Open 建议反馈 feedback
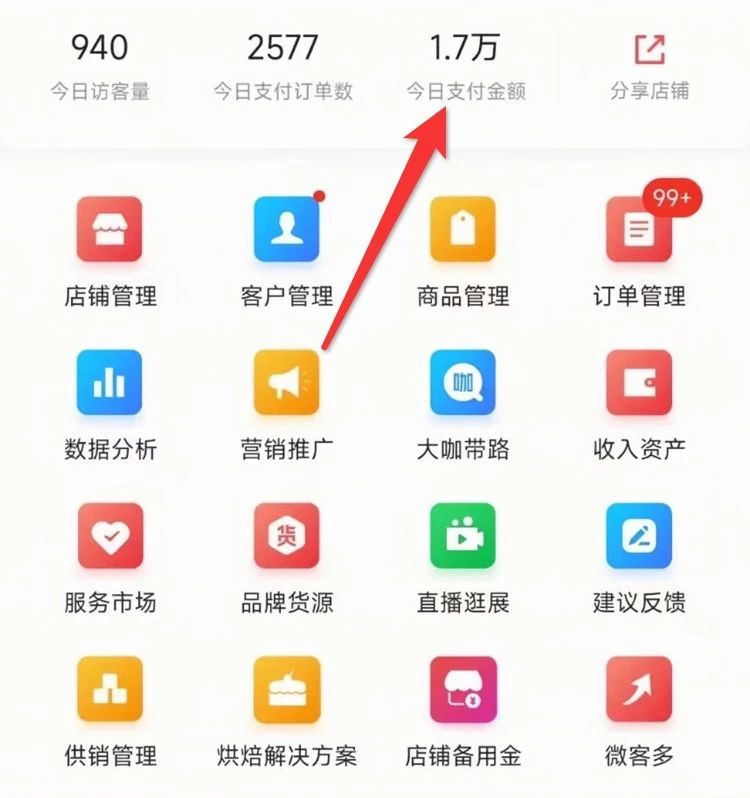 coord(639,536)
